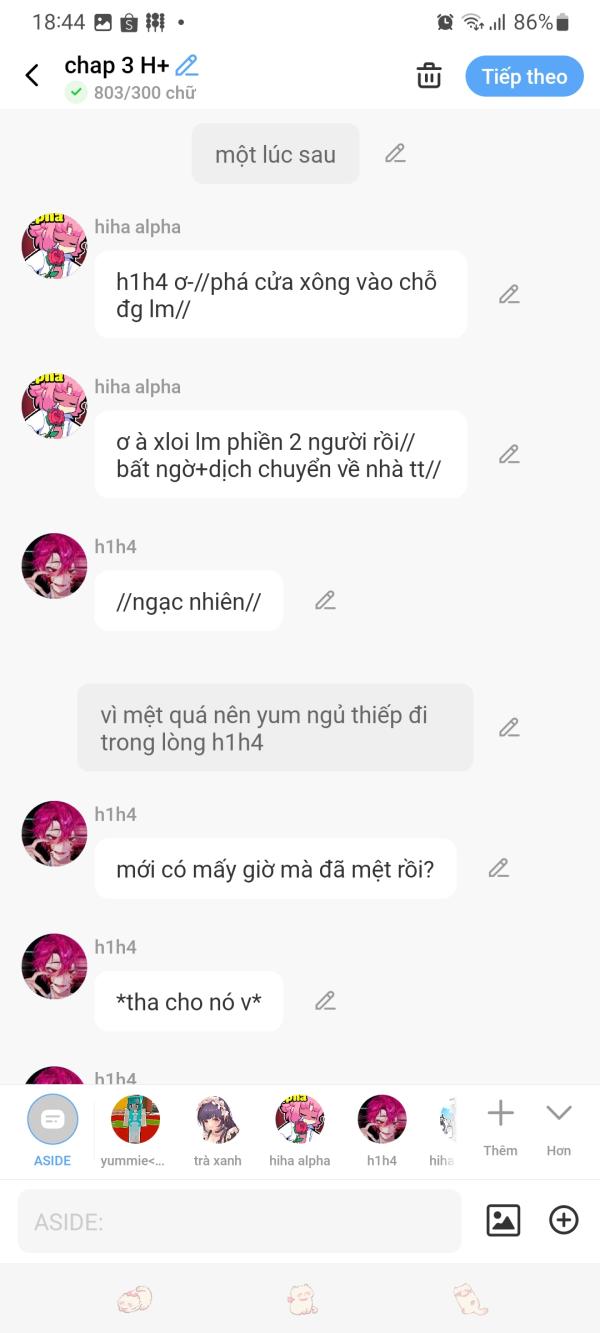Go back using the top-left arrow

32,76
